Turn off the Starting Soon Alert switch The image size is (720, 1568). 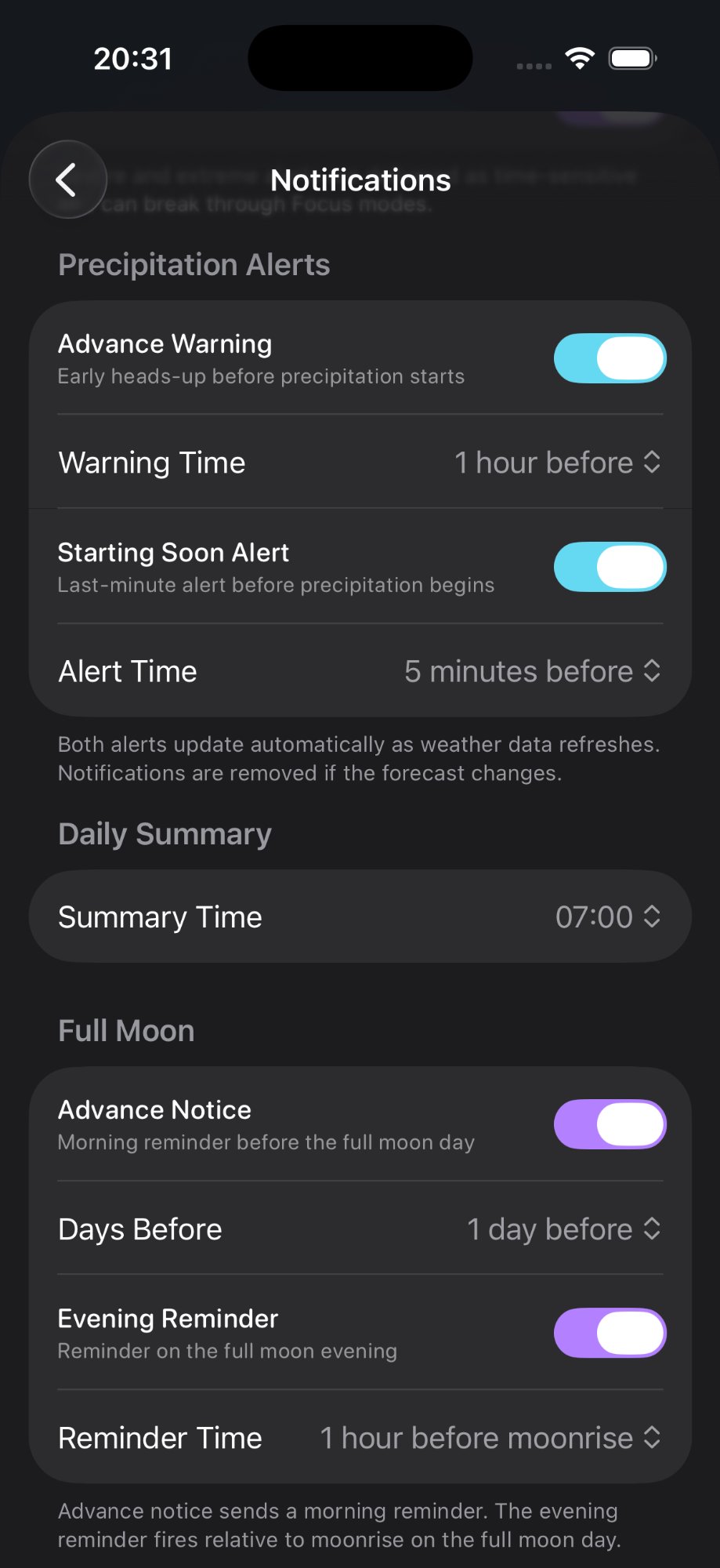610,566
